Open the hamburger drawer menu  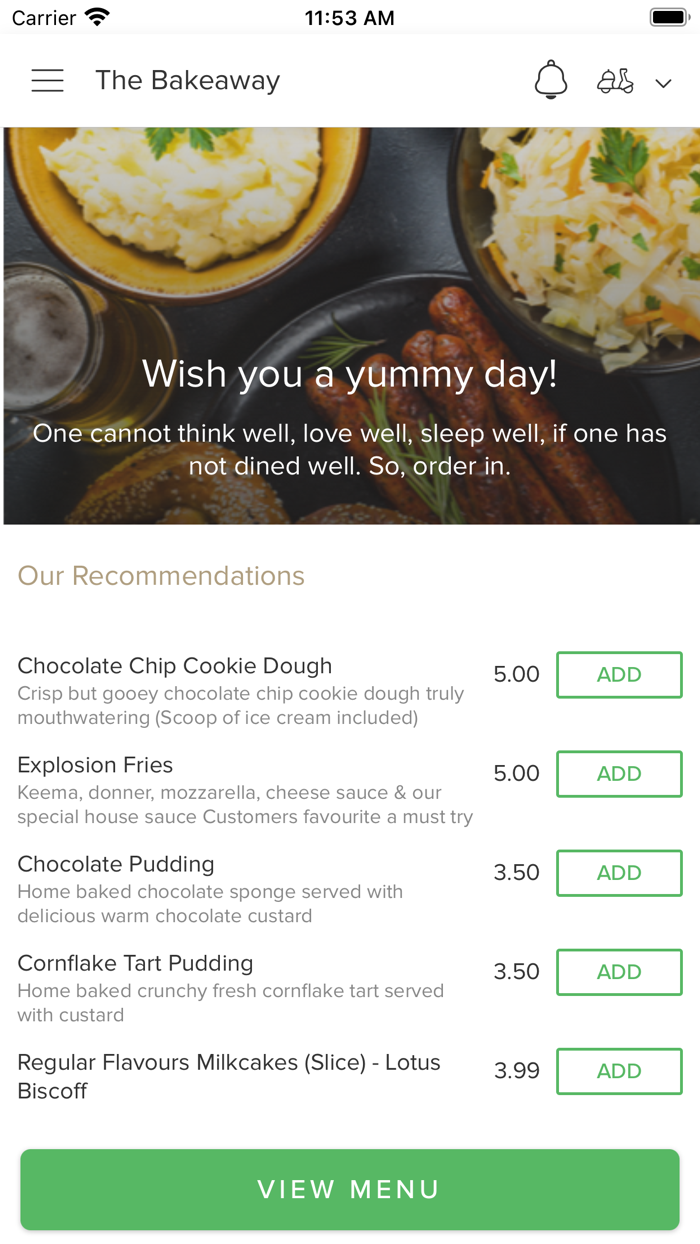[47, 81]
